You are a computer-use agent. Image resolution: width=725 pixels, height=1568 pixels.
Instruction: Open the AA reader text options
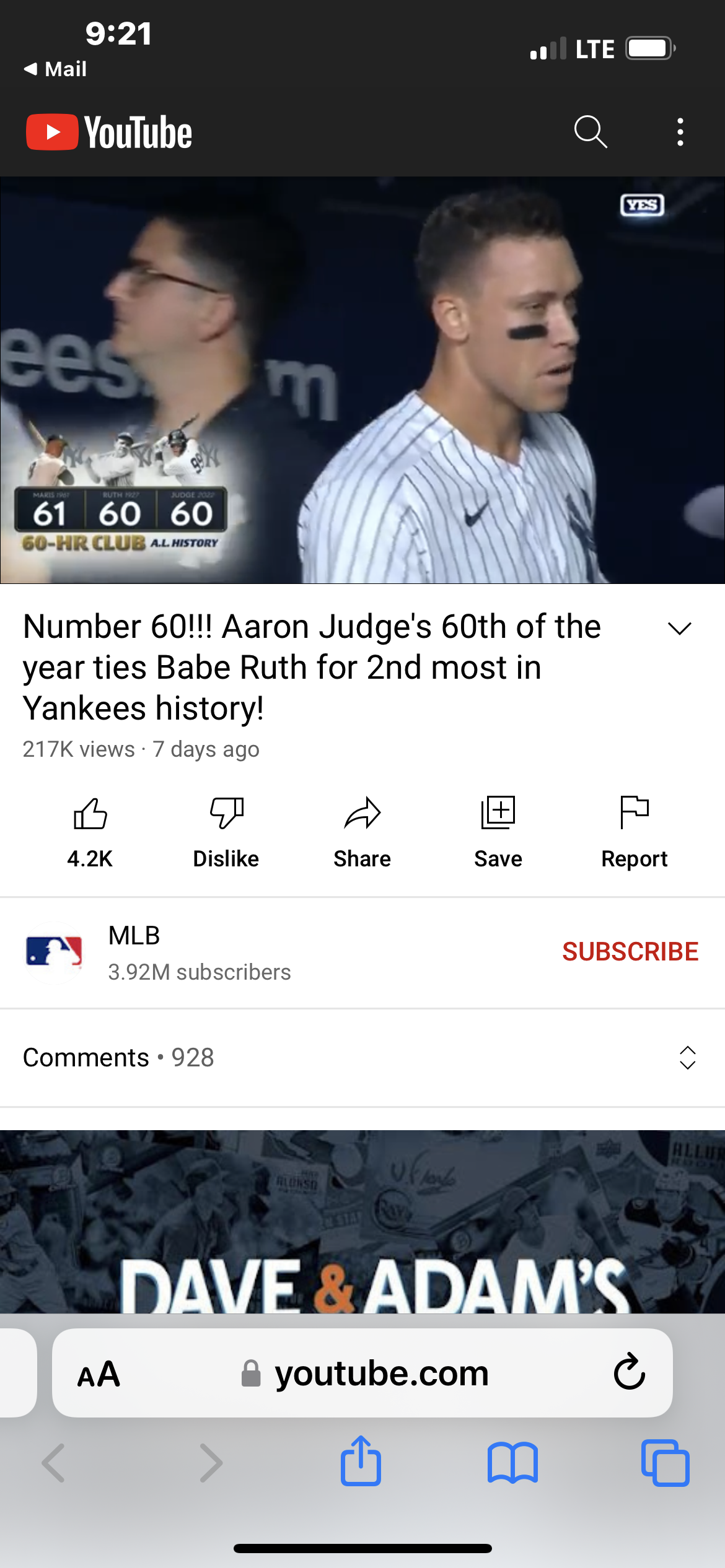coord(99,1374)
